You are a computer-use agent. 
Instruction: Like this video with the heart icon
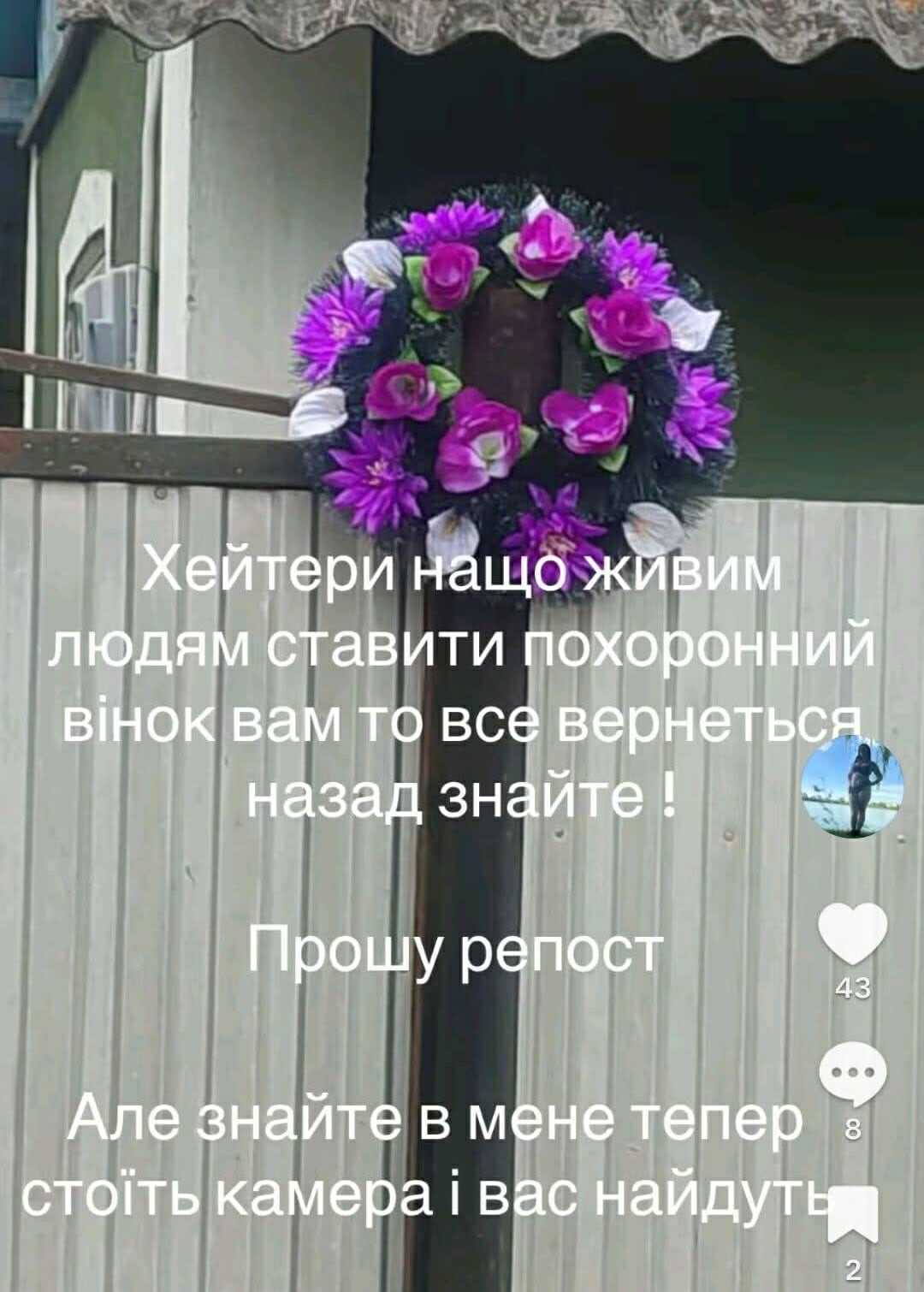coord(852,934)
